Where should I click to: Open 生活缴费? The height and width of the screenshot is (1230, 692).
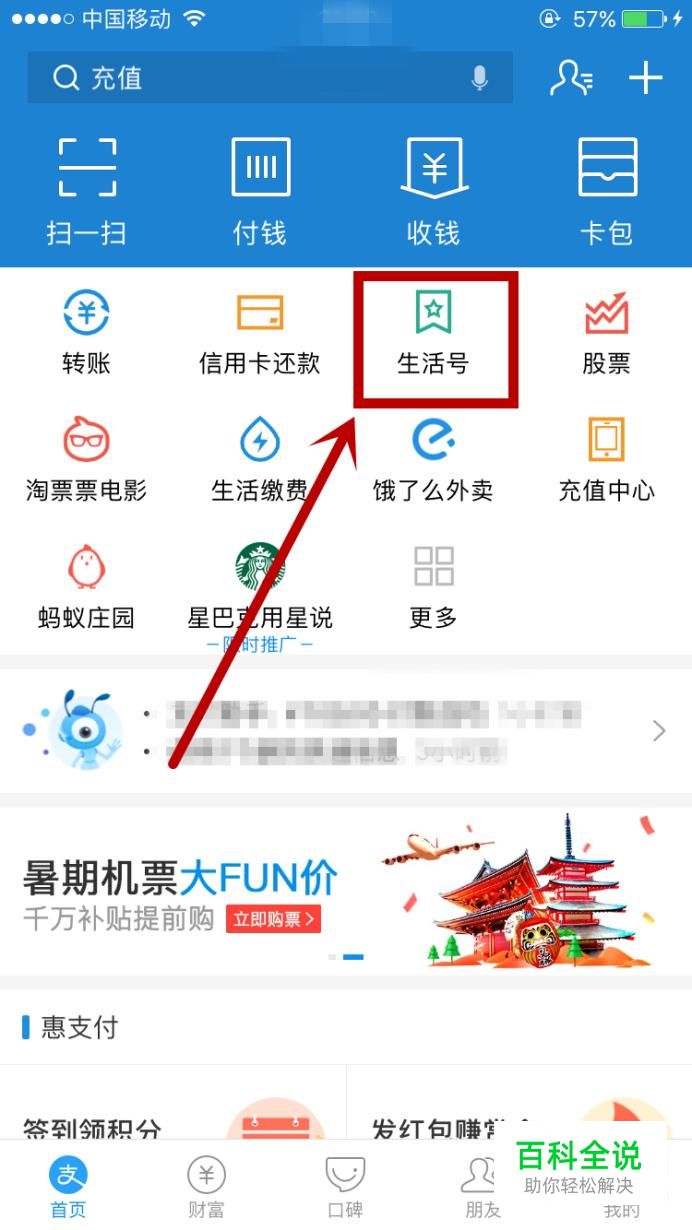pos(260,460)
